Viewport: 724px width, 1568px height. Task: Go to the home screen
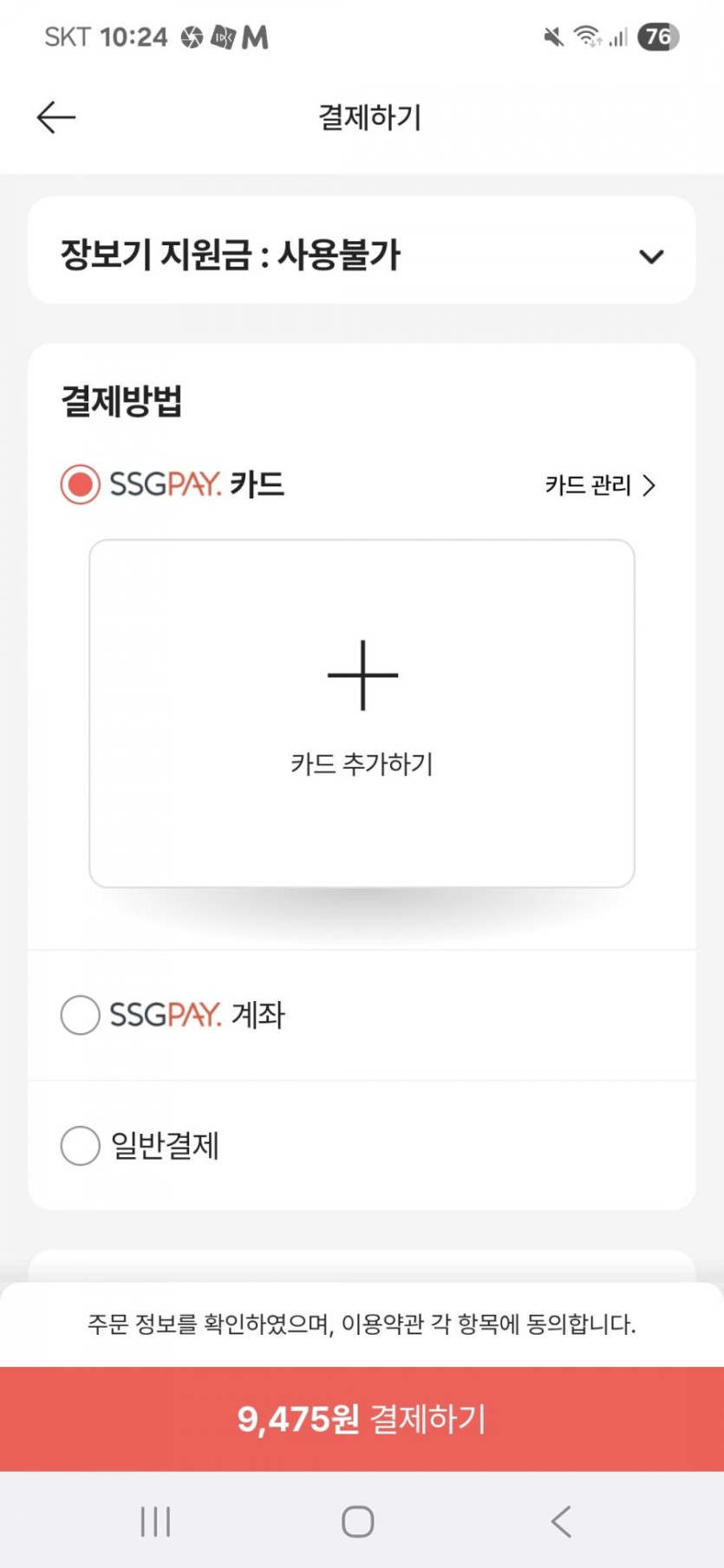click(358, 1521)
